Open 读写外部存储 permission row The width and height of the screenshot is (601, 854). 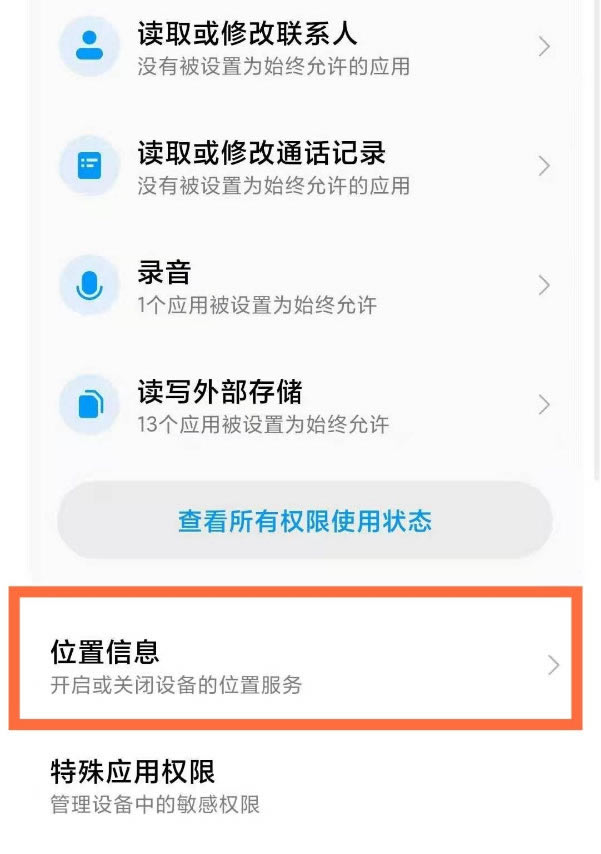click(x=300, y=405)
